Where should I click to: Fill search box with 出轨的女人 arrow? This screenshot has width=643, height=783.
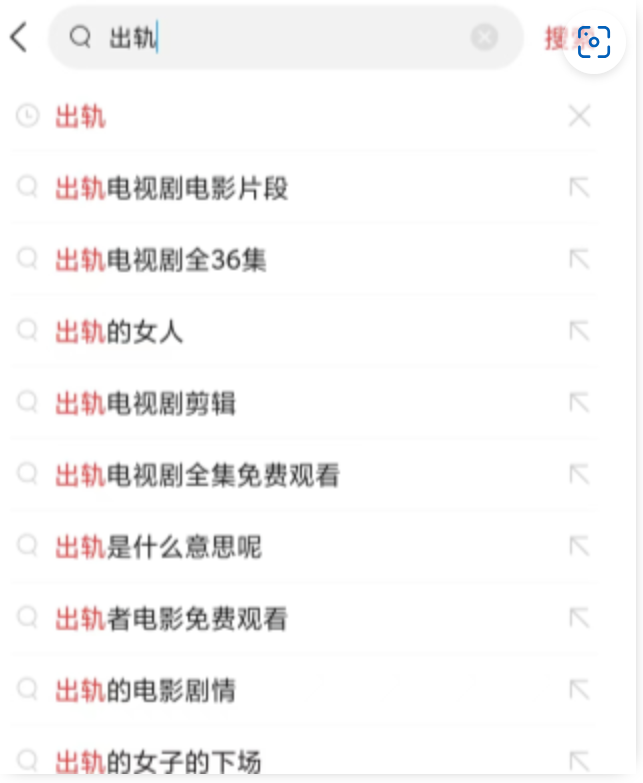[579, 331]
